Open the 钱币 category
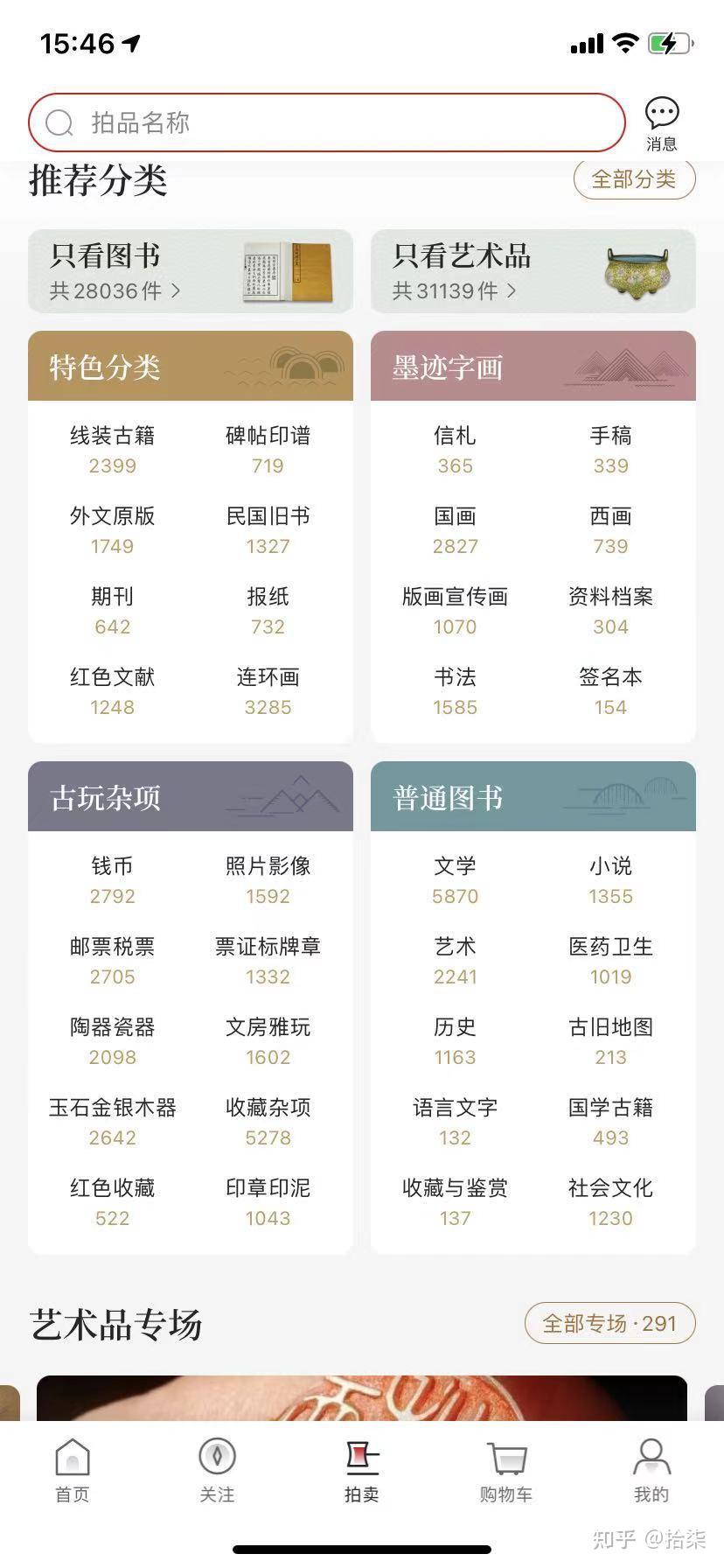The width and height of the screenshot is (724, 1568). coord(113,879)
